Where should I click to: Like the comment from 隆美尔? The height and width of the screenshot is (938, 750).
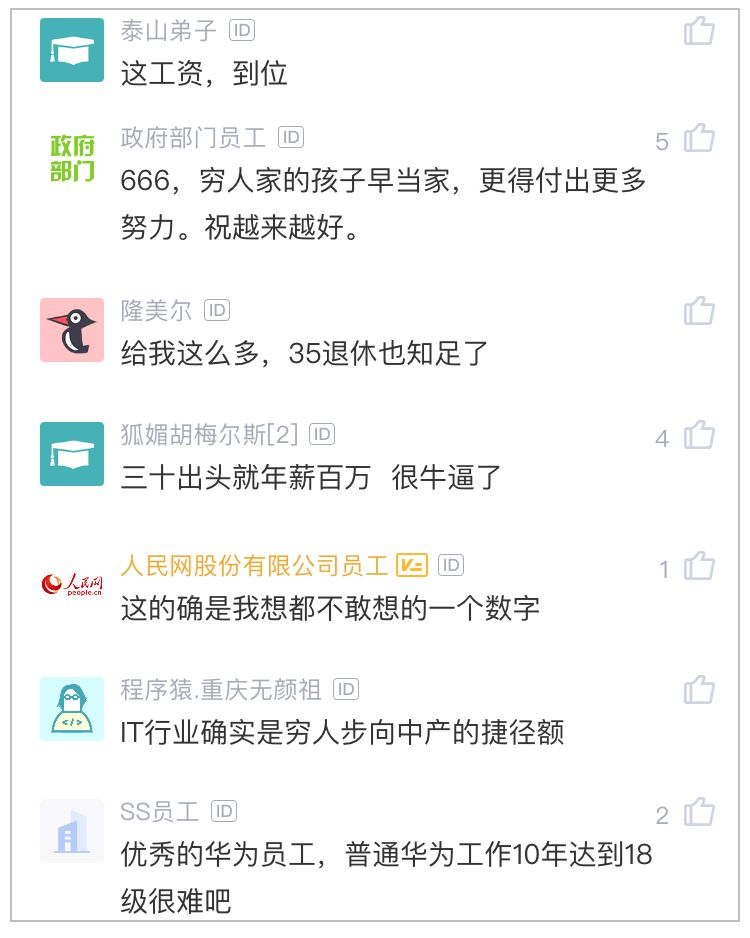[699, 311]
